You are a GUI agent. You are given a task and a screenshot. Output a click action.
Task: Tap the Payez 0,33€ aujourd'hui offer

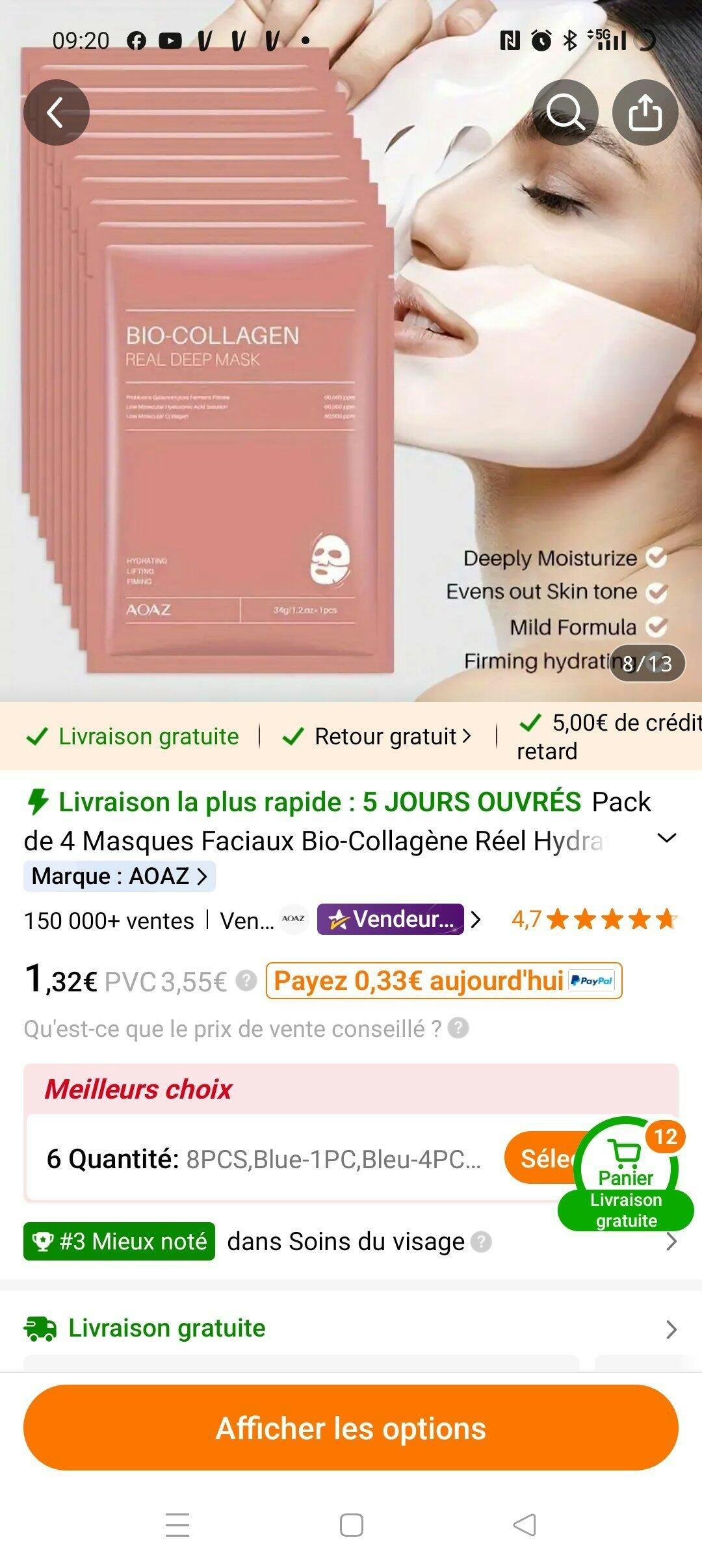coord(443,980)
